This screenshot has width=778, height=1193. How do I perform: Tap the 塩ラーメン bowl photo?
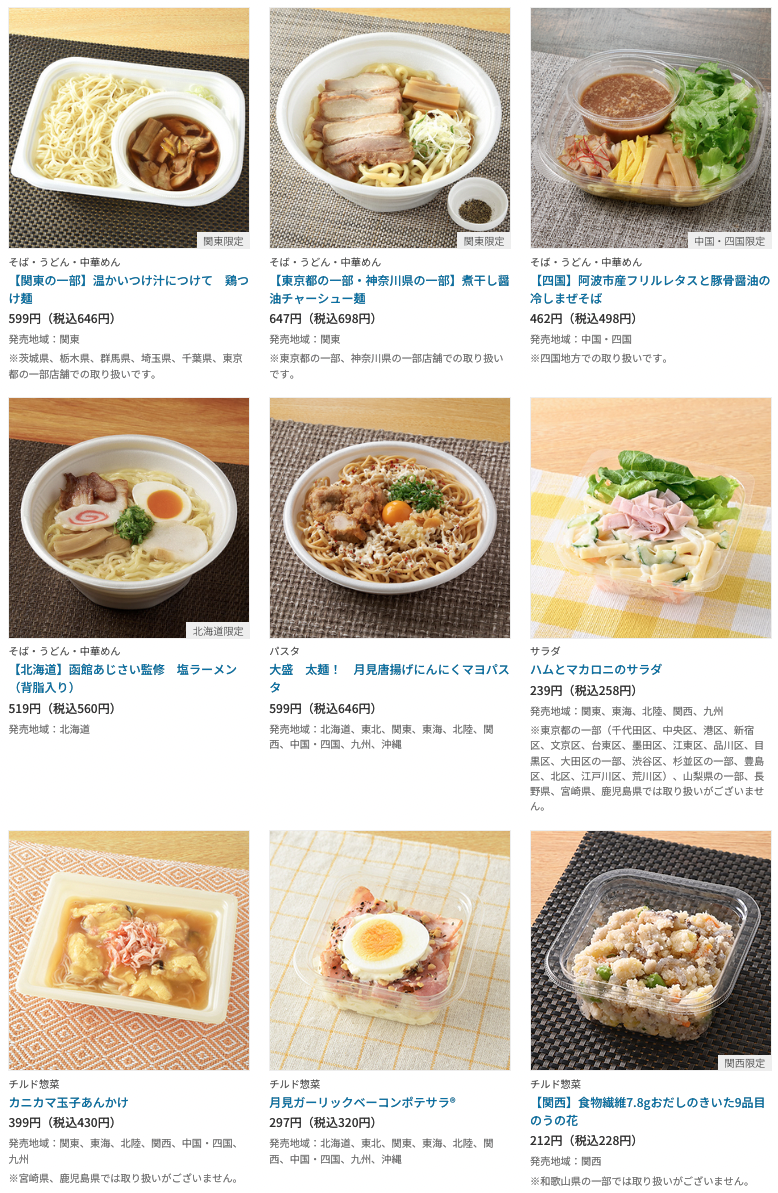[x=129, y=518]
